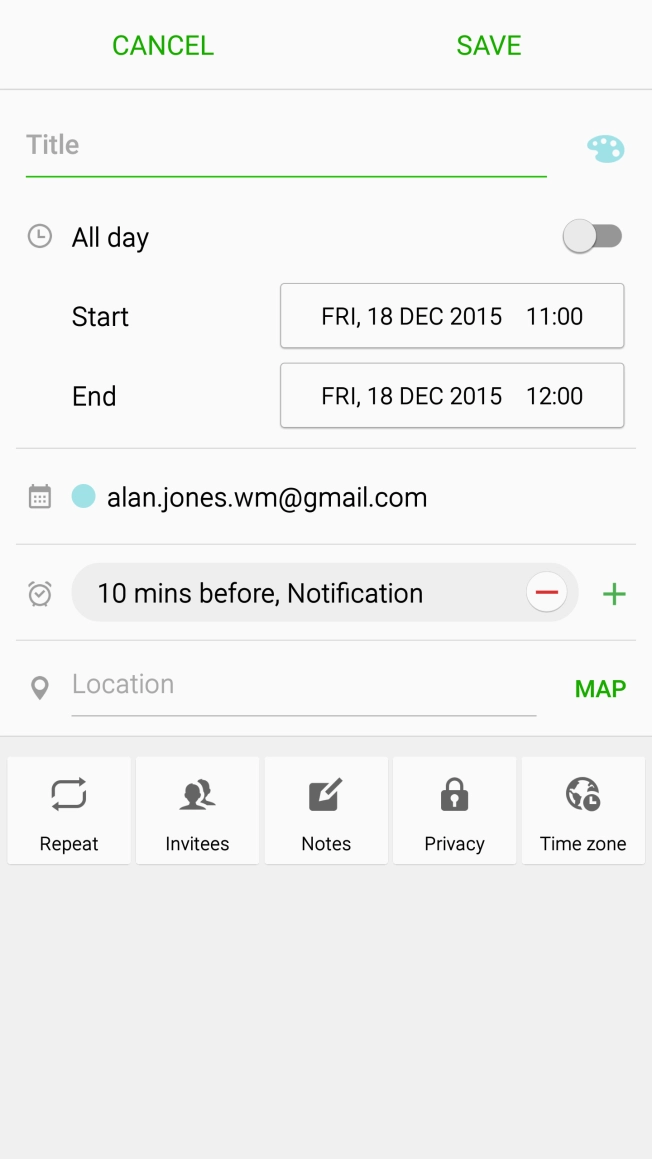Edit the 10 mins before notification reminder
This screenshot has width=652, height=1159.
click(260, 593)
